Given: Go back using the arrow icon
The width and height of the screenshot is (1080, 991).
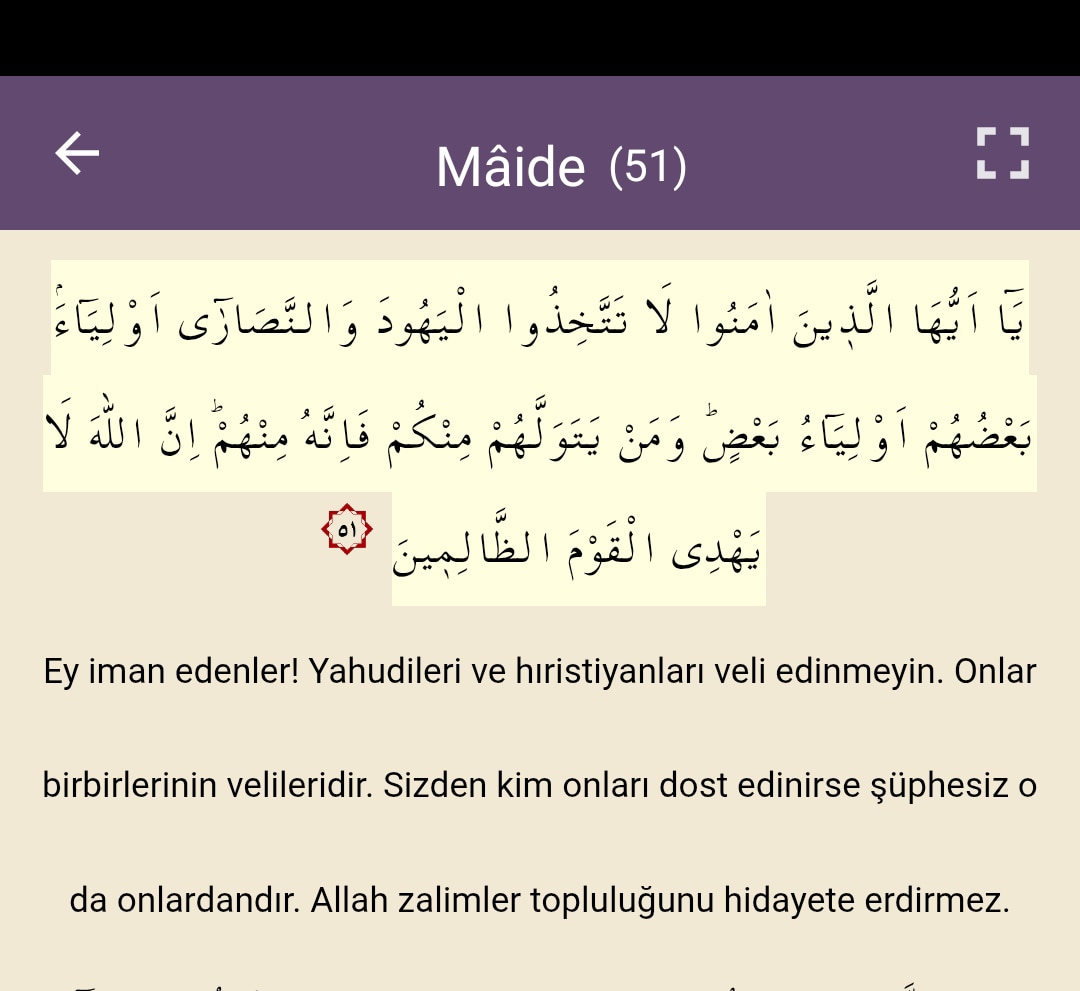Looking at the screenshot, I should click(x=77, y=153).
